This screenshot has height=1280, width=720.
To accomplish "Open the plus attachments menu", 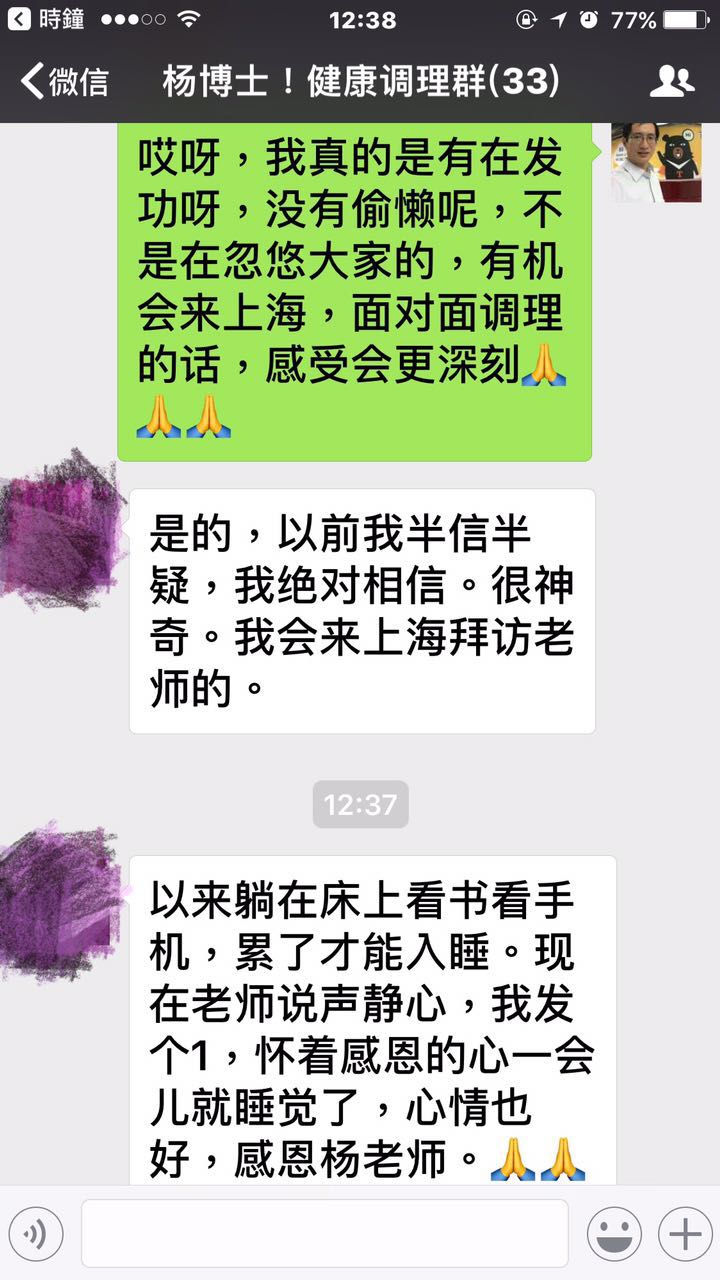I will point(685,1233).
